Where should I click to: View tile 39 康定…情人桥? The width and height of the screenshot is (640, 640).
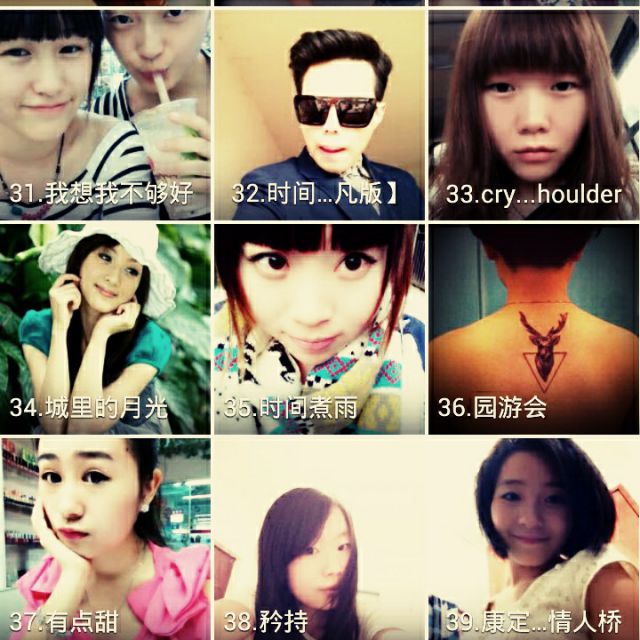coord(533,538)
